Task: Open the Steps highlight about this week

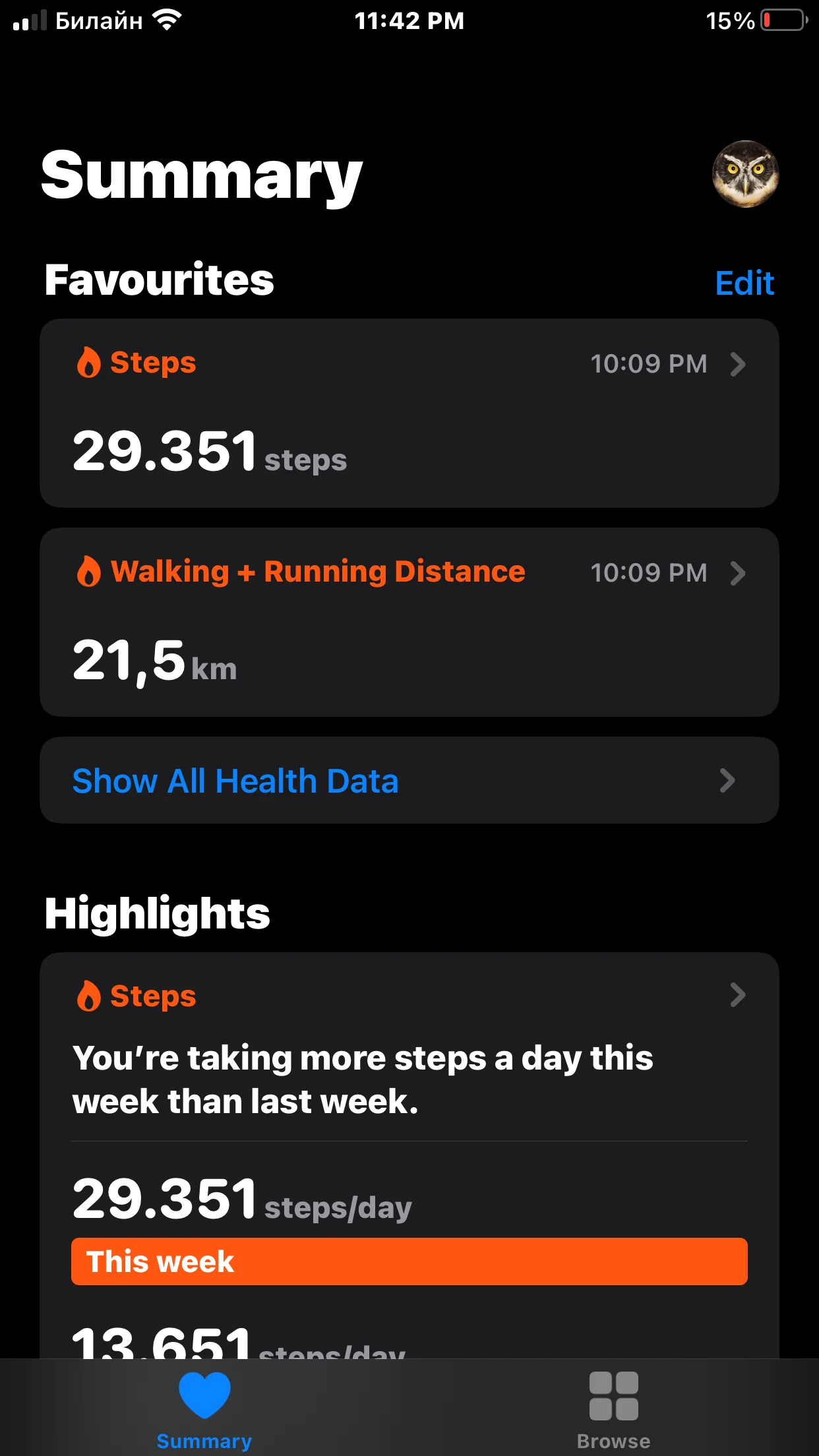Action: click(x=409, y=1154)
